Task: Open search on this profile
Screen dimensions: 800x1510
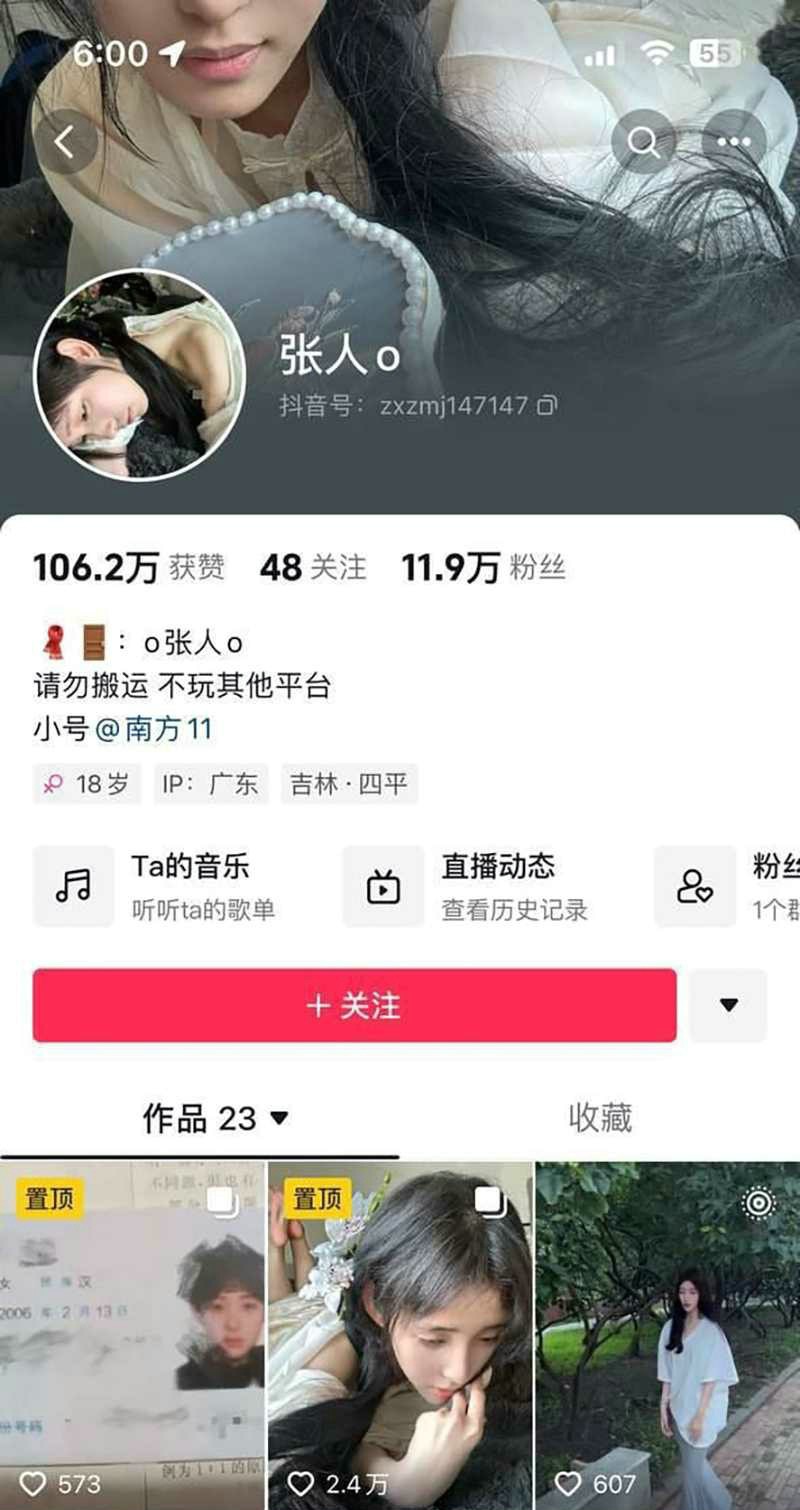Action: 643,142
